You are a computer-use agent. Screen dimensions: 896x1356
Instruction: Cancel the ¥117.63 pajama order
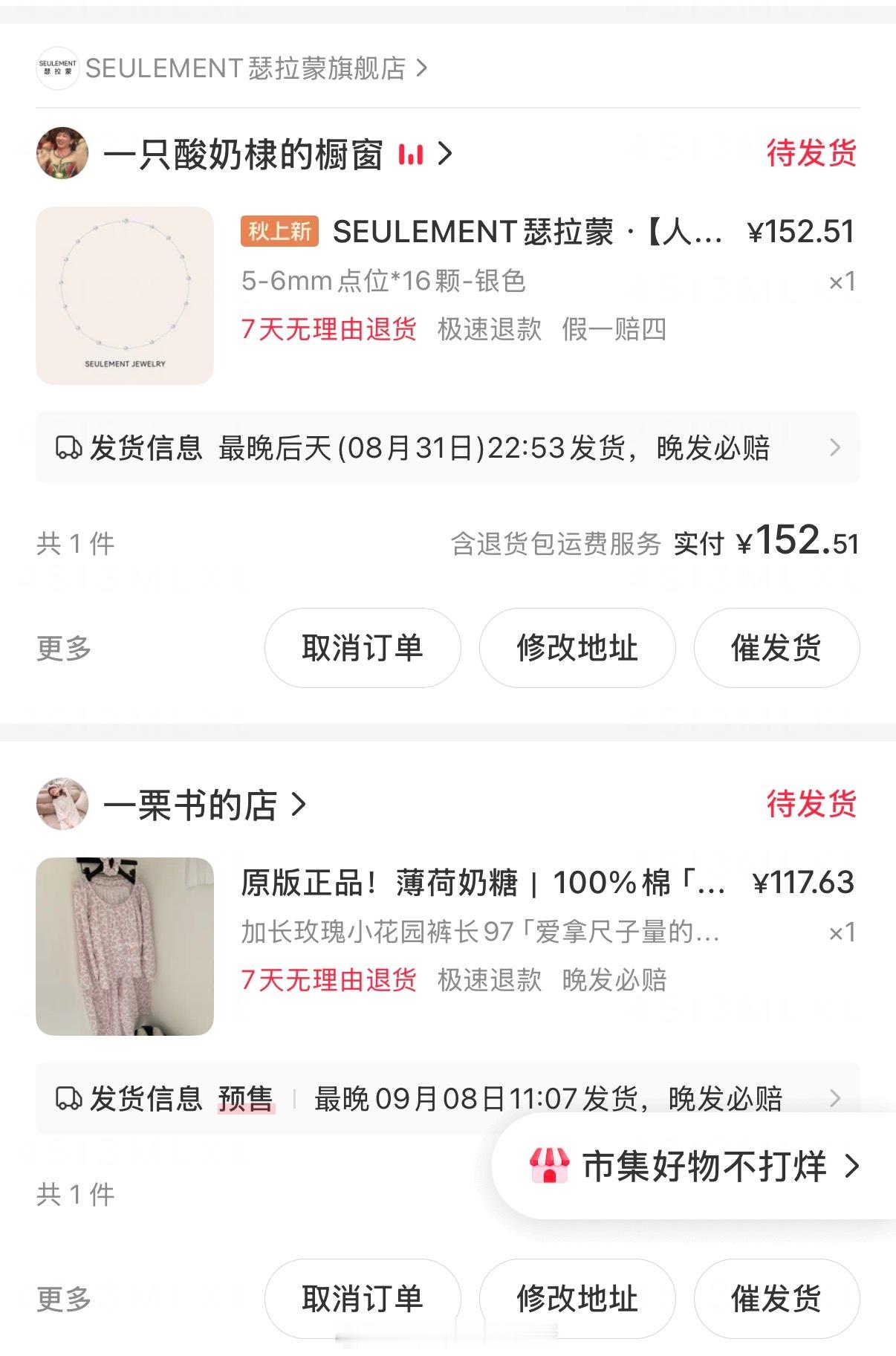click(363, 1299)
